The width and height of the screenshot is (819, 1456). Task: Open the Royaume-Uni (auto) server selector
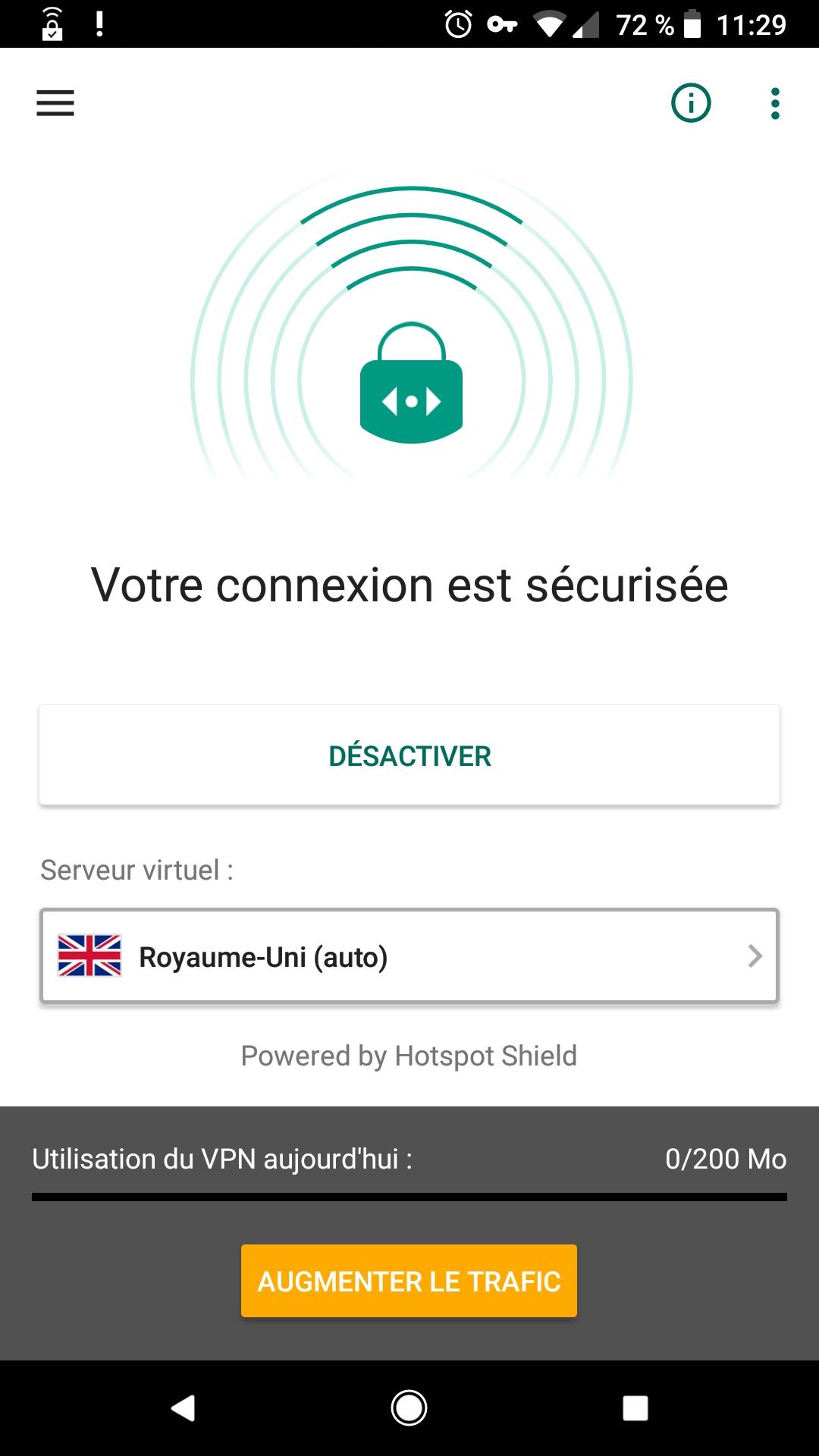(409, 955)
